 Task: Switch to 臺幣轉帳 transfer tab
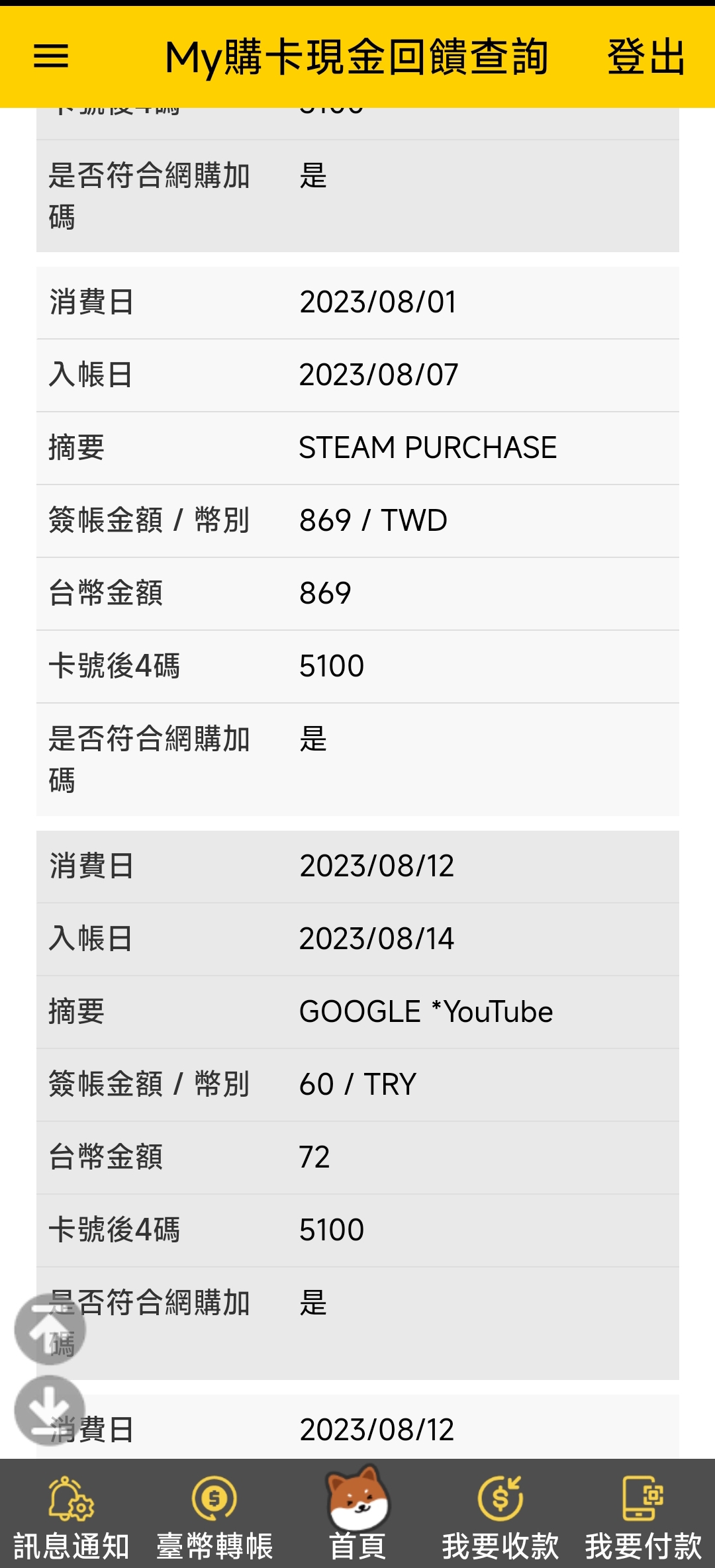pos(215,1516)
